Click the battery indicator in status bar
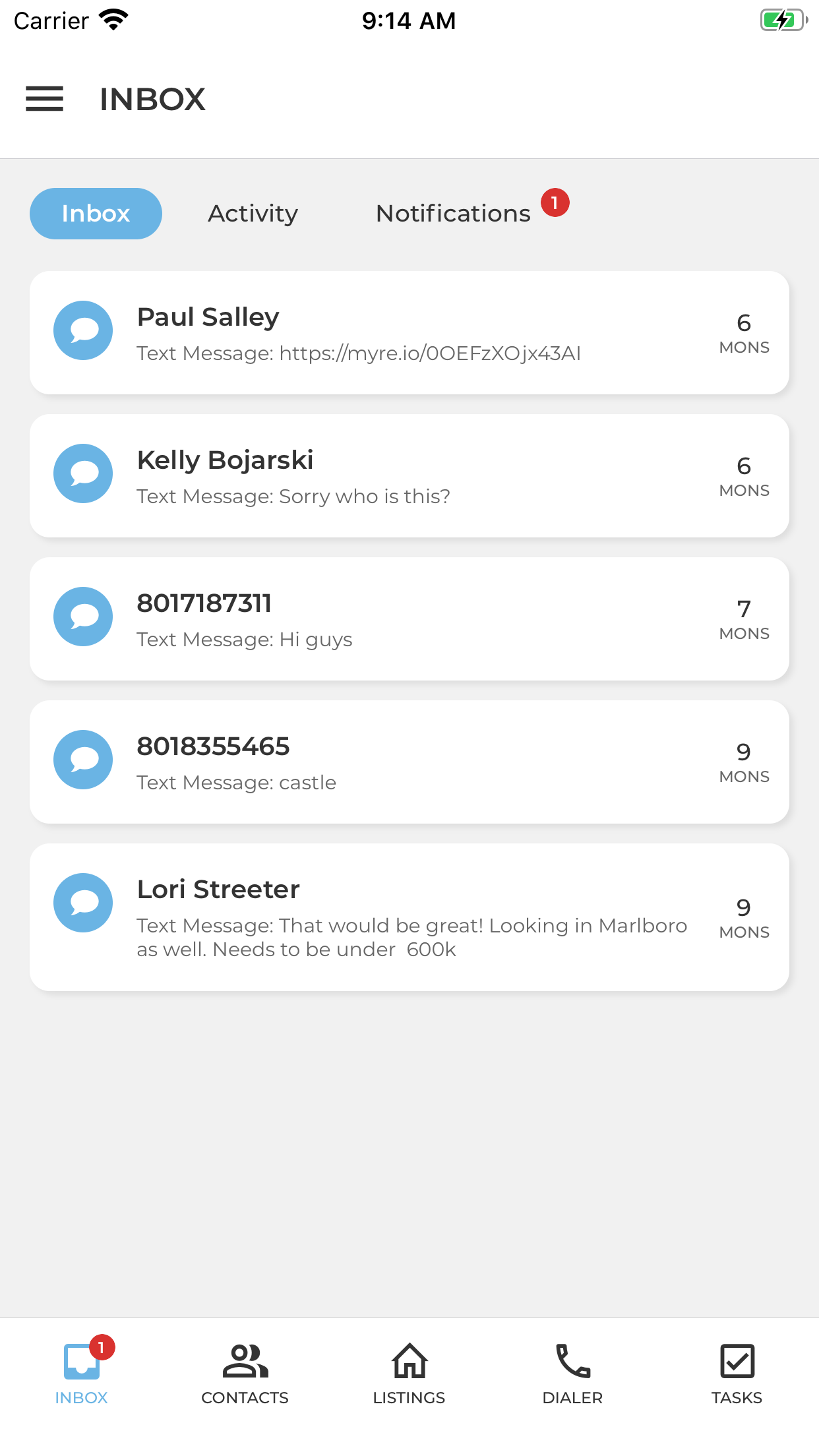Image resolution: width=819 pixels, height=1456 pixels. click(x=782, y=20)
